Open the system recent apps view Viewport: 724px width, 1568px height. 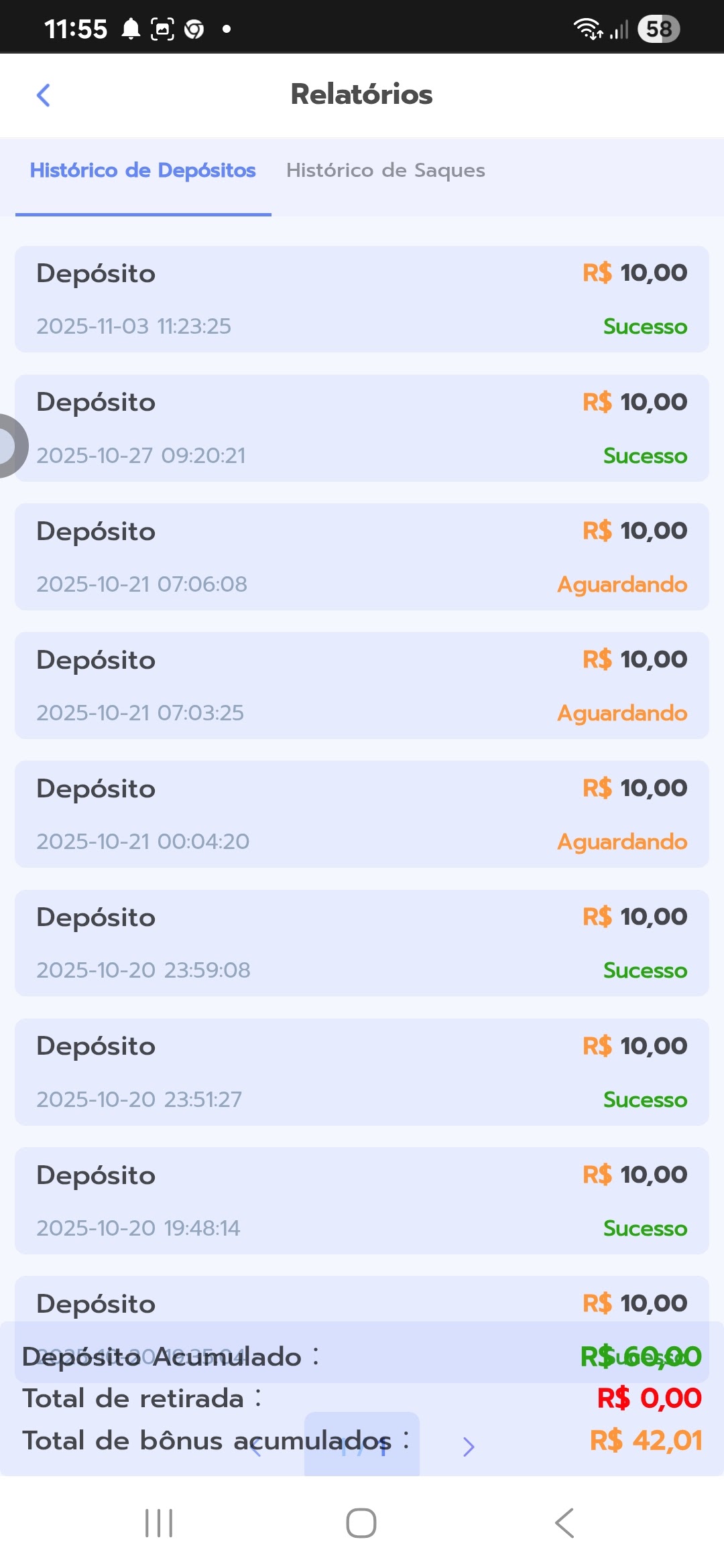click(x=159, y=1523)
